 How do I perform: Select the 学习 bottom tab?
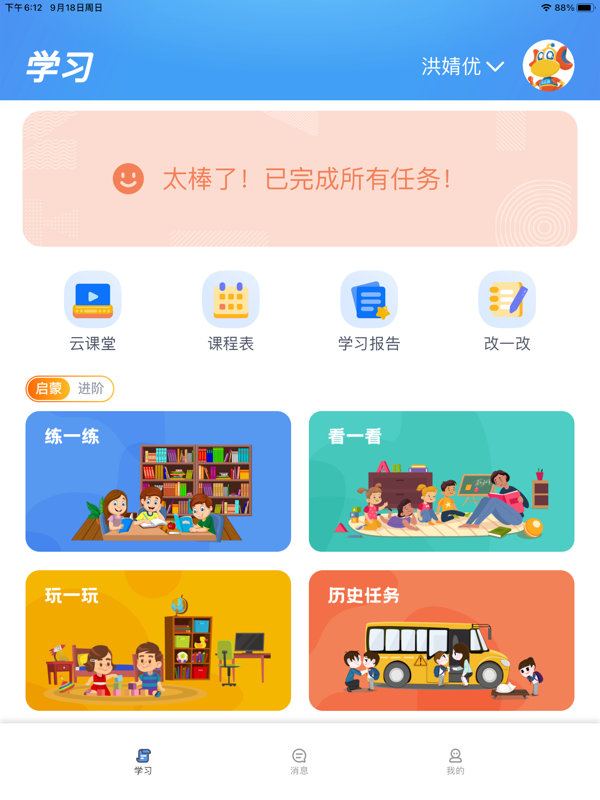click(143, 761)
